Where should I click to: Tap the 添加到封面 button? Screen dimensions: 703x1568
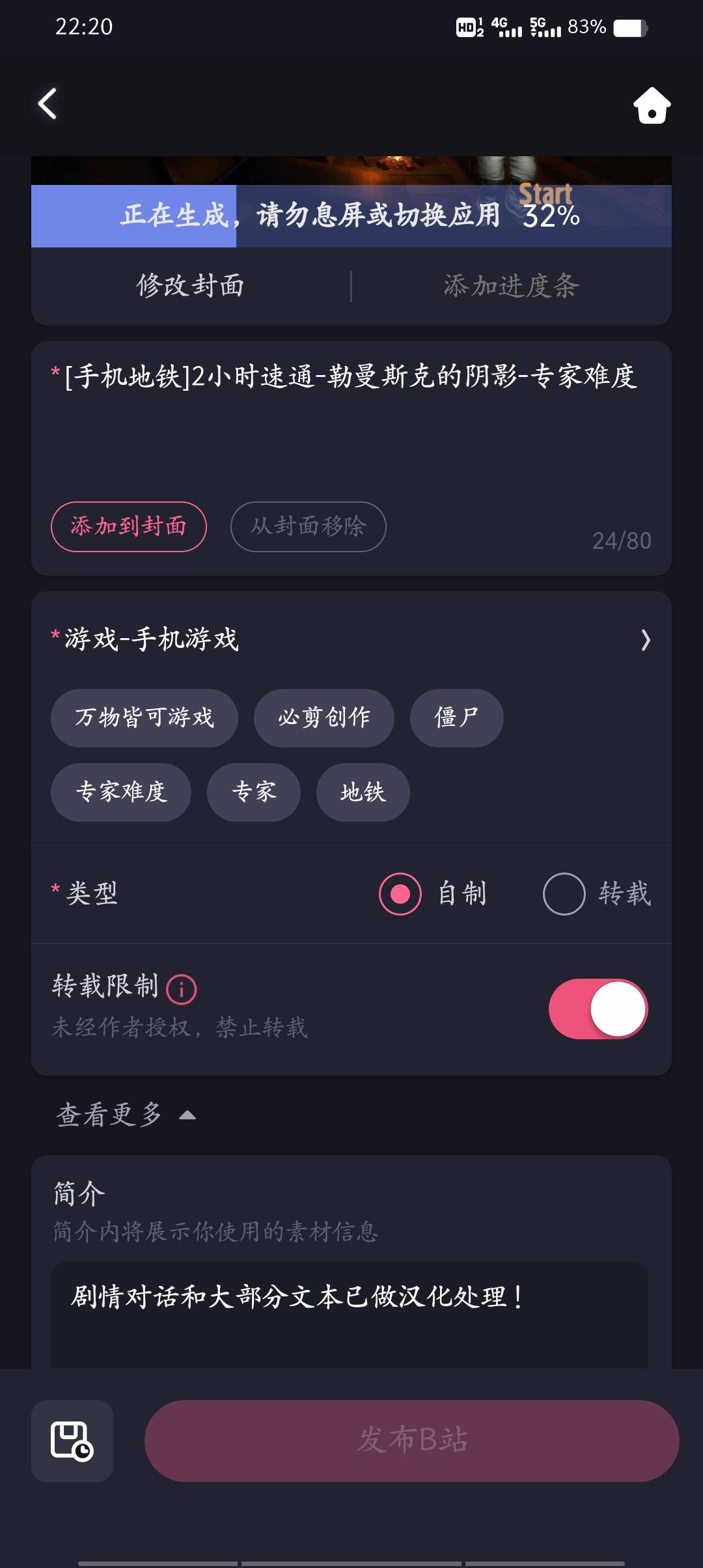[129, 526]
